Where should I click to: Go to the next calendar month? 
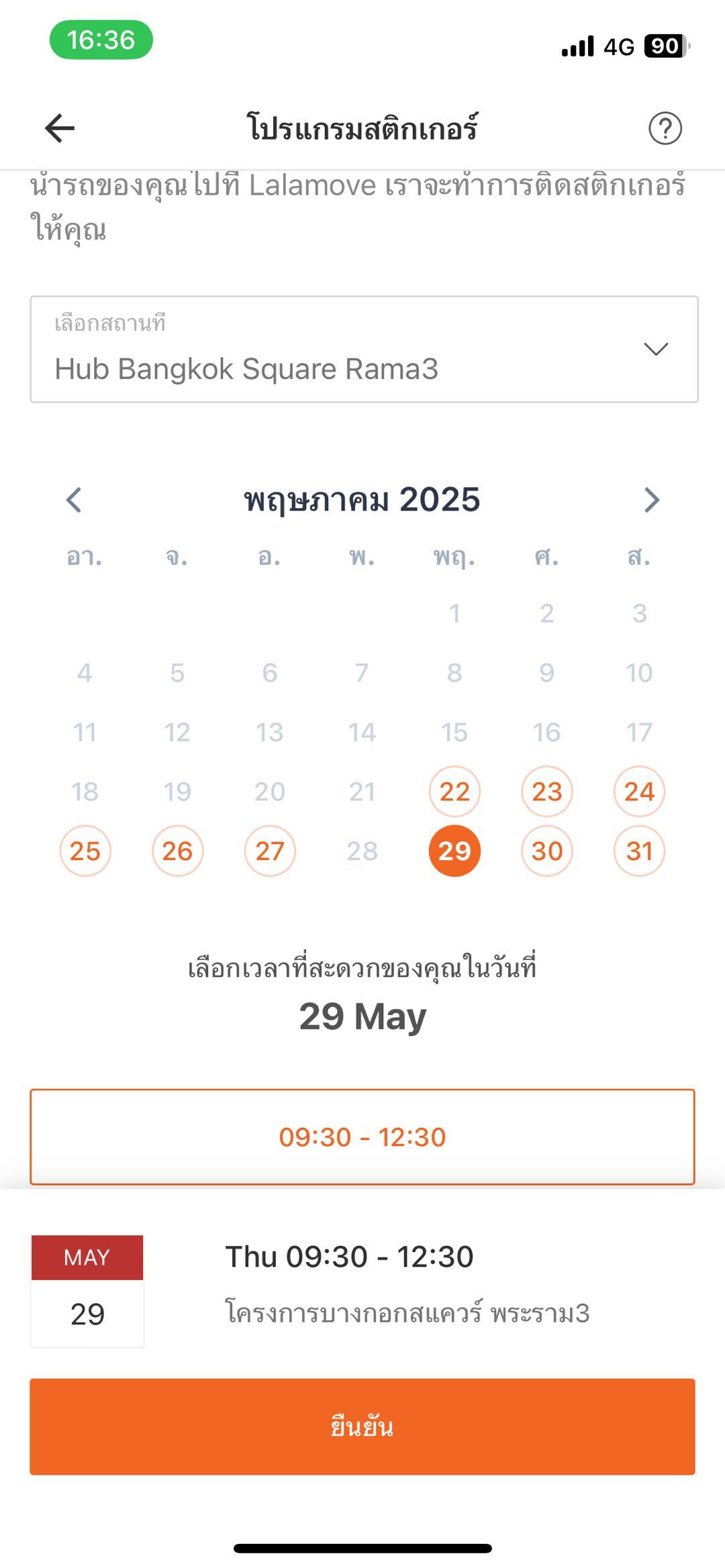tap(651, 500)
